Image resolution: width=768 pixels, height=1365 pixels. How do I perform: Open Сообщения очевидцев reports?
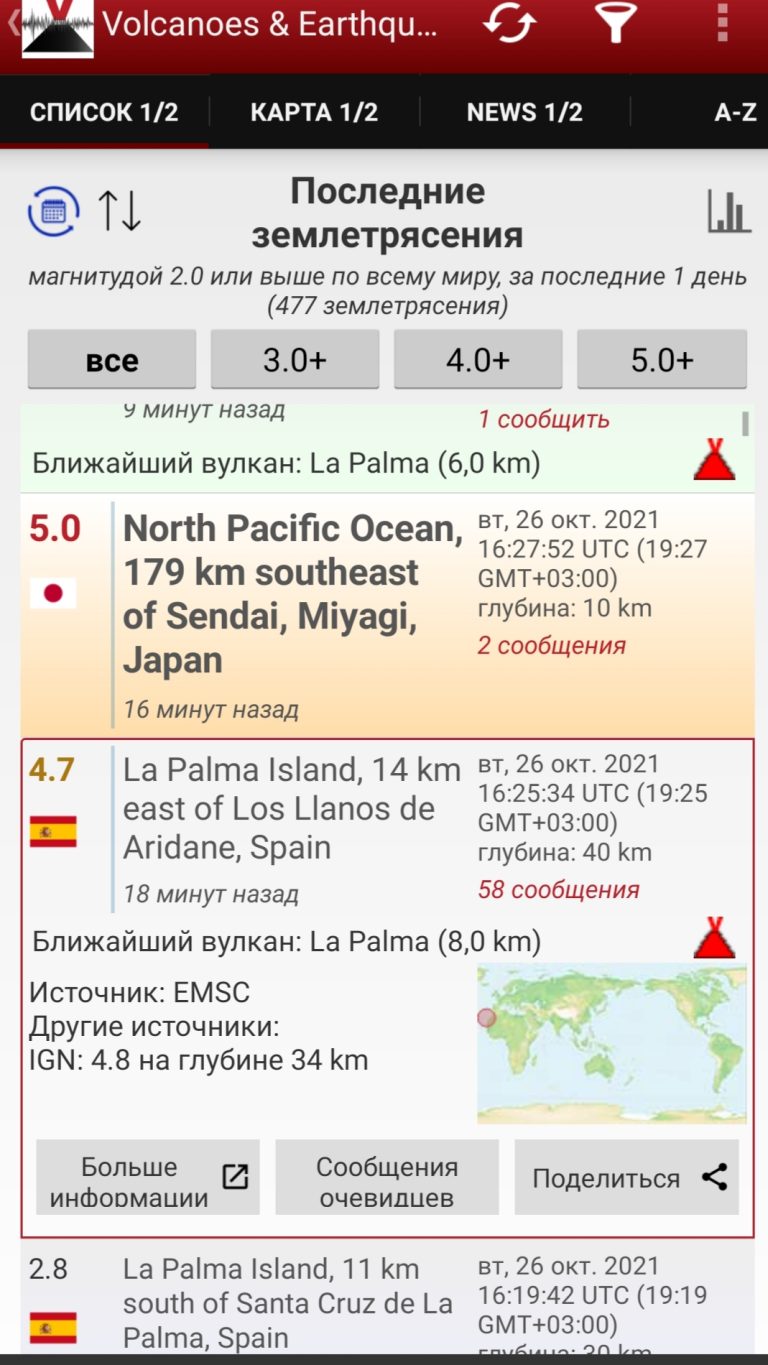point(387,1177)
